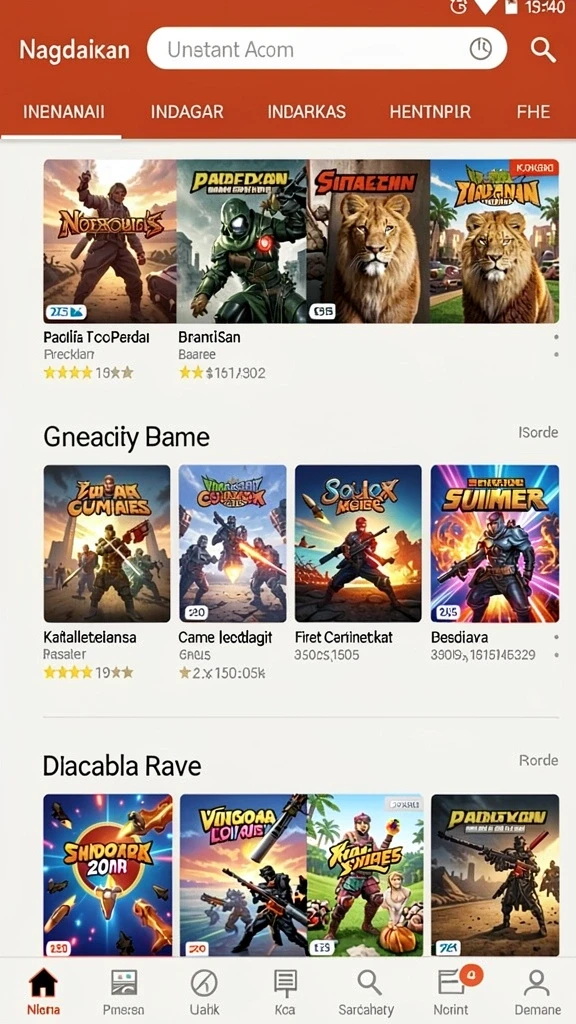
Task: Go to the Demane profile tab
Action: [x=537, y=991]
